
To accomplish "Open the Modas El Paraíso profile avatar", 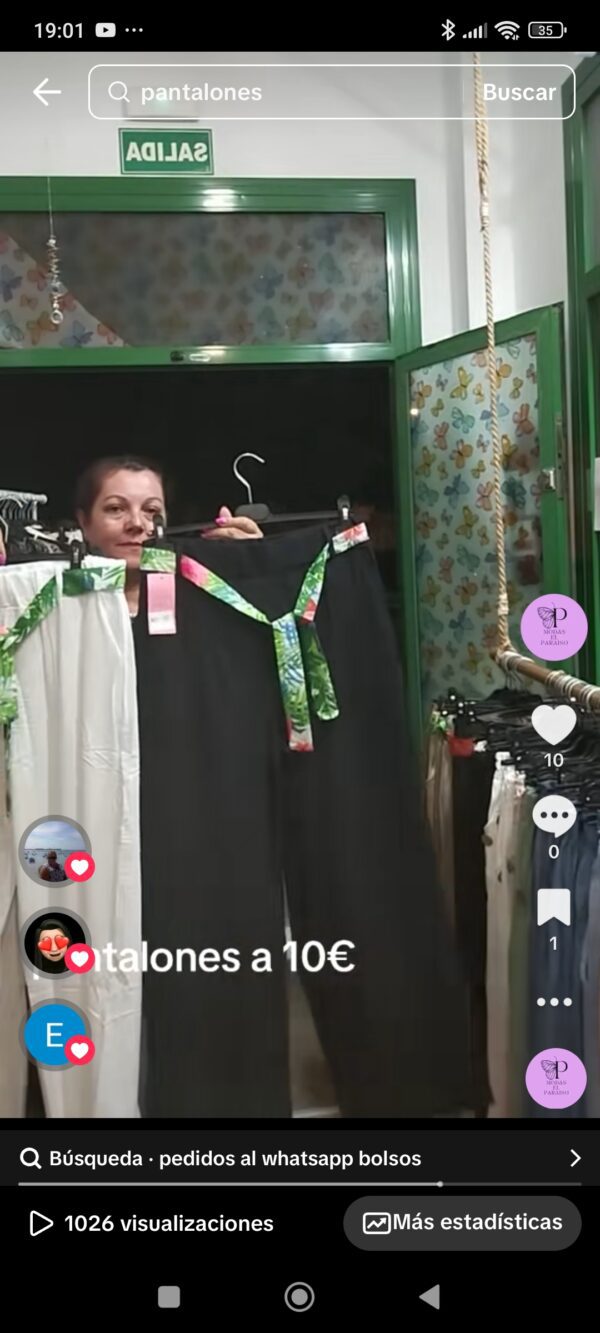I will (x=554, y=627).
